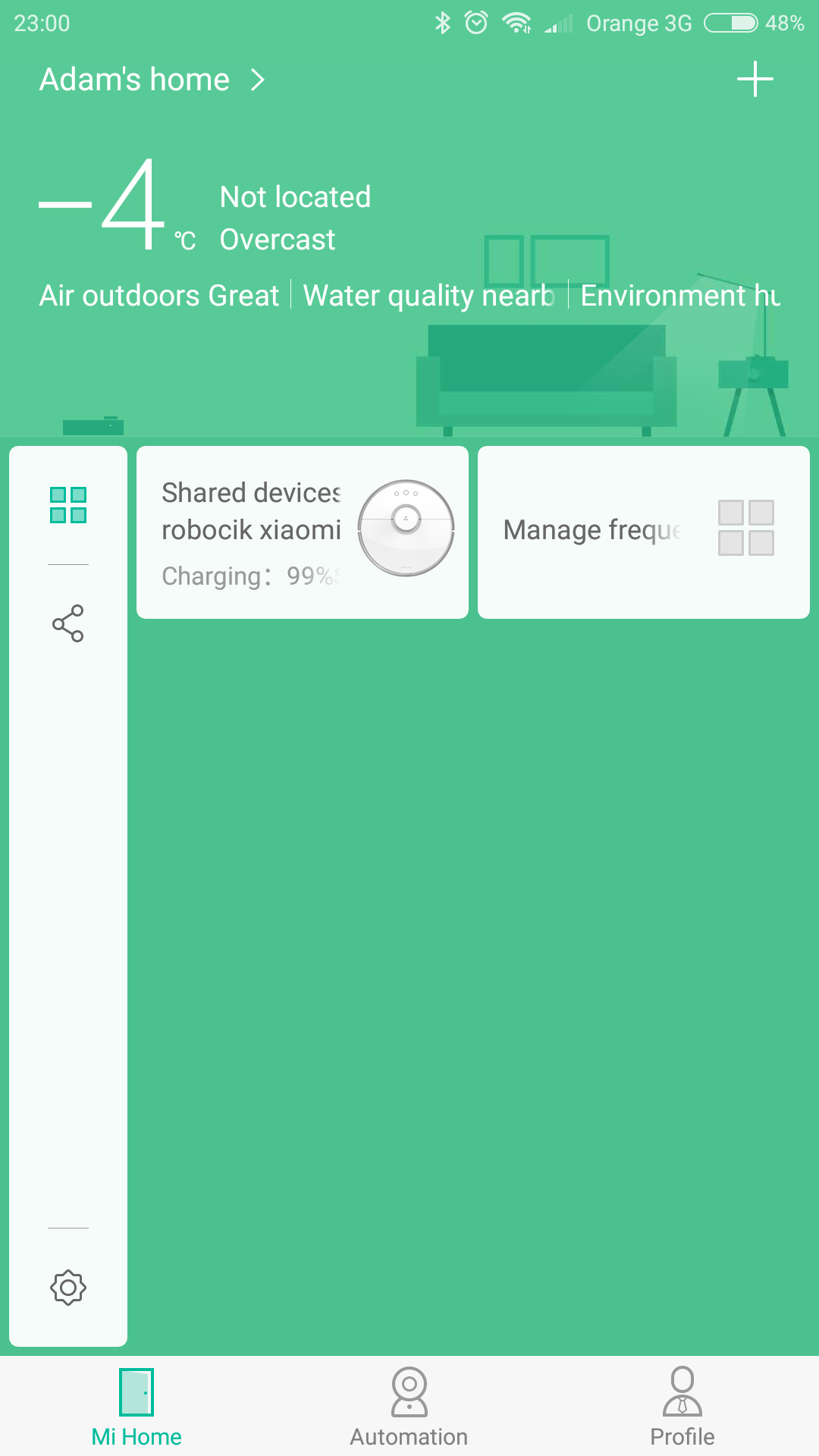Open settings gear in sidebar
The width and height of the screenshot is (819, 1456).
tap(68, 1287)
